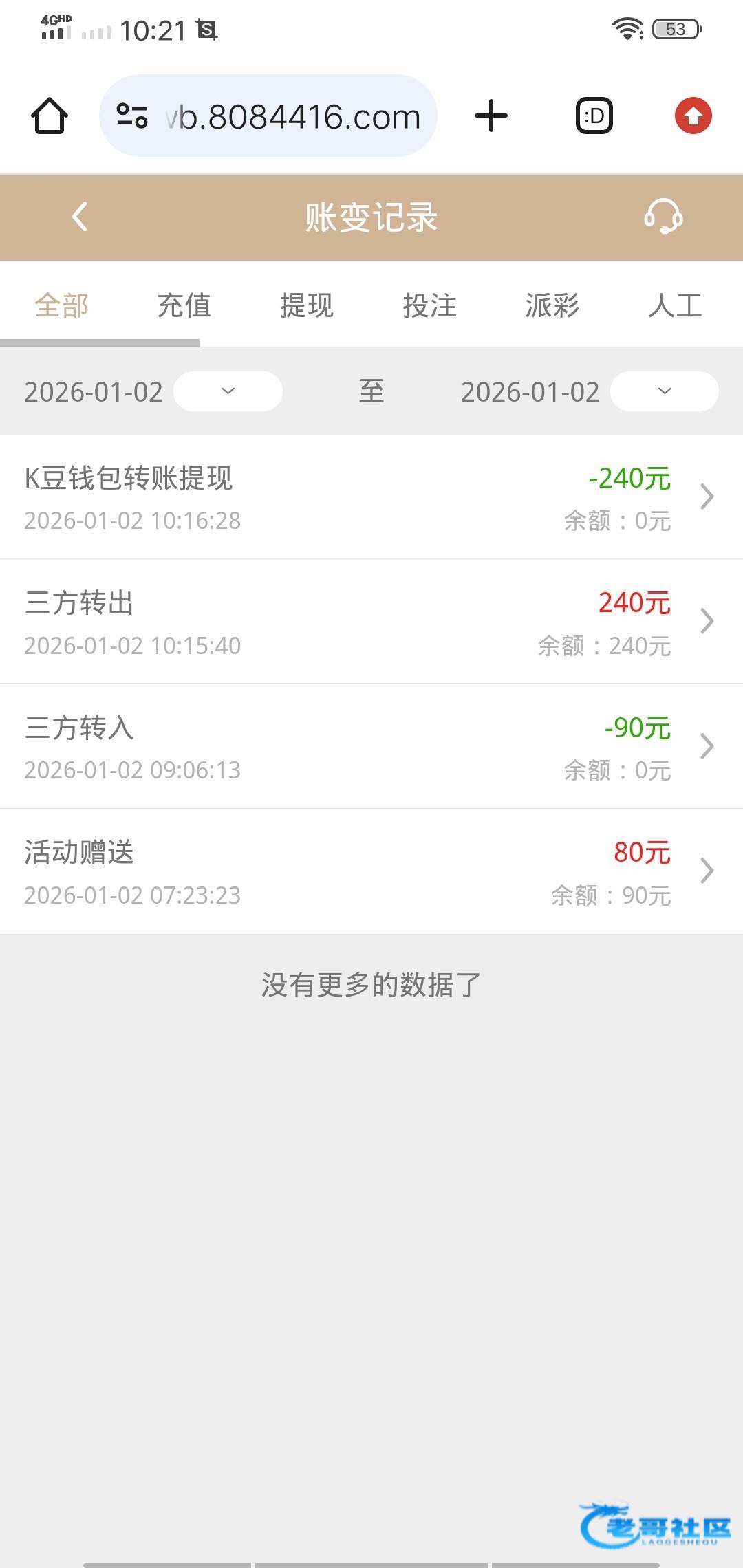The width and height of the screenshot is (743, 1568).
Task: Go back from 账变记录 page
Action: coord(80,217)
